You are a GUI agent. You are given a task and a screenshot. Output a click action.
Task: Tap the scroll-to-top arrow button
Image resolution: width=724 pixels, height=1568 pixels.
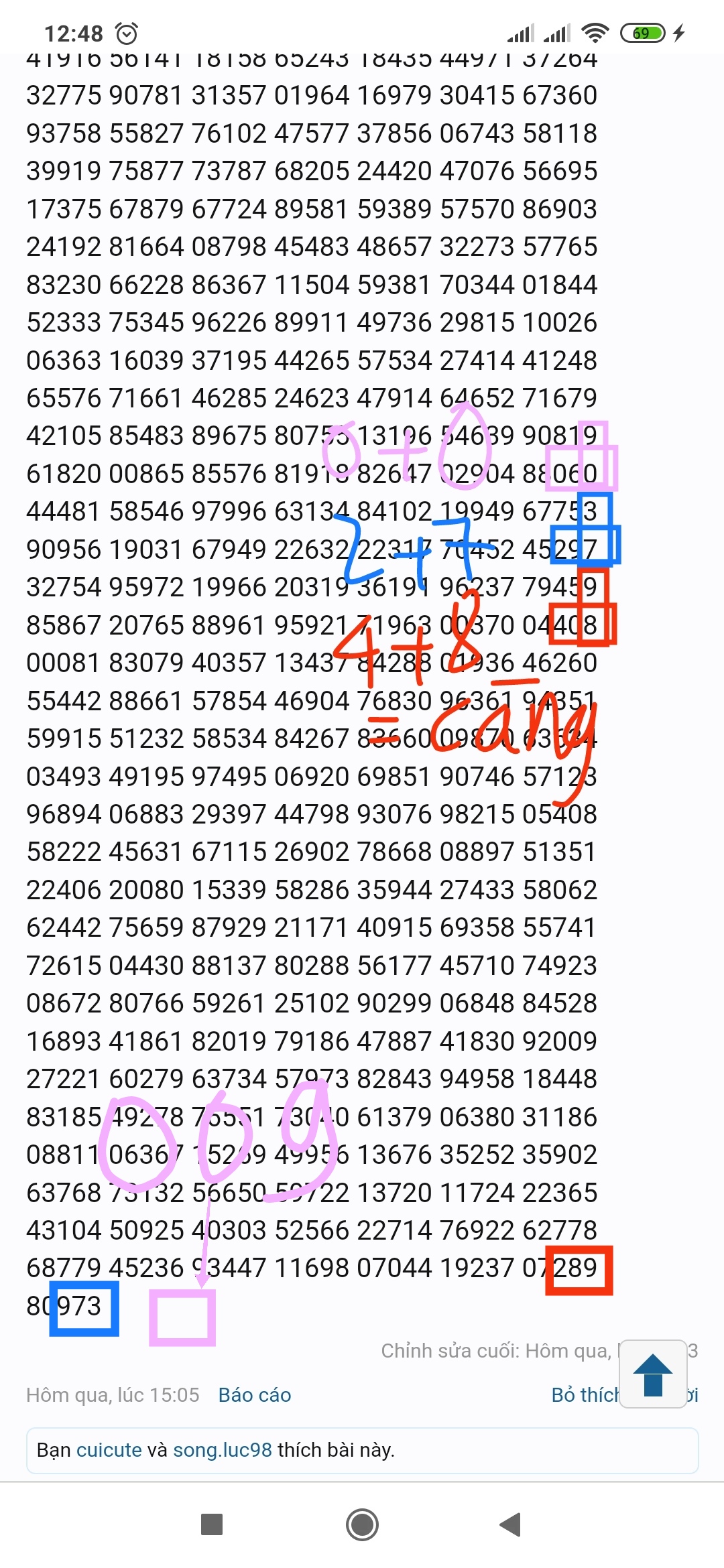tap(653, 1374)
